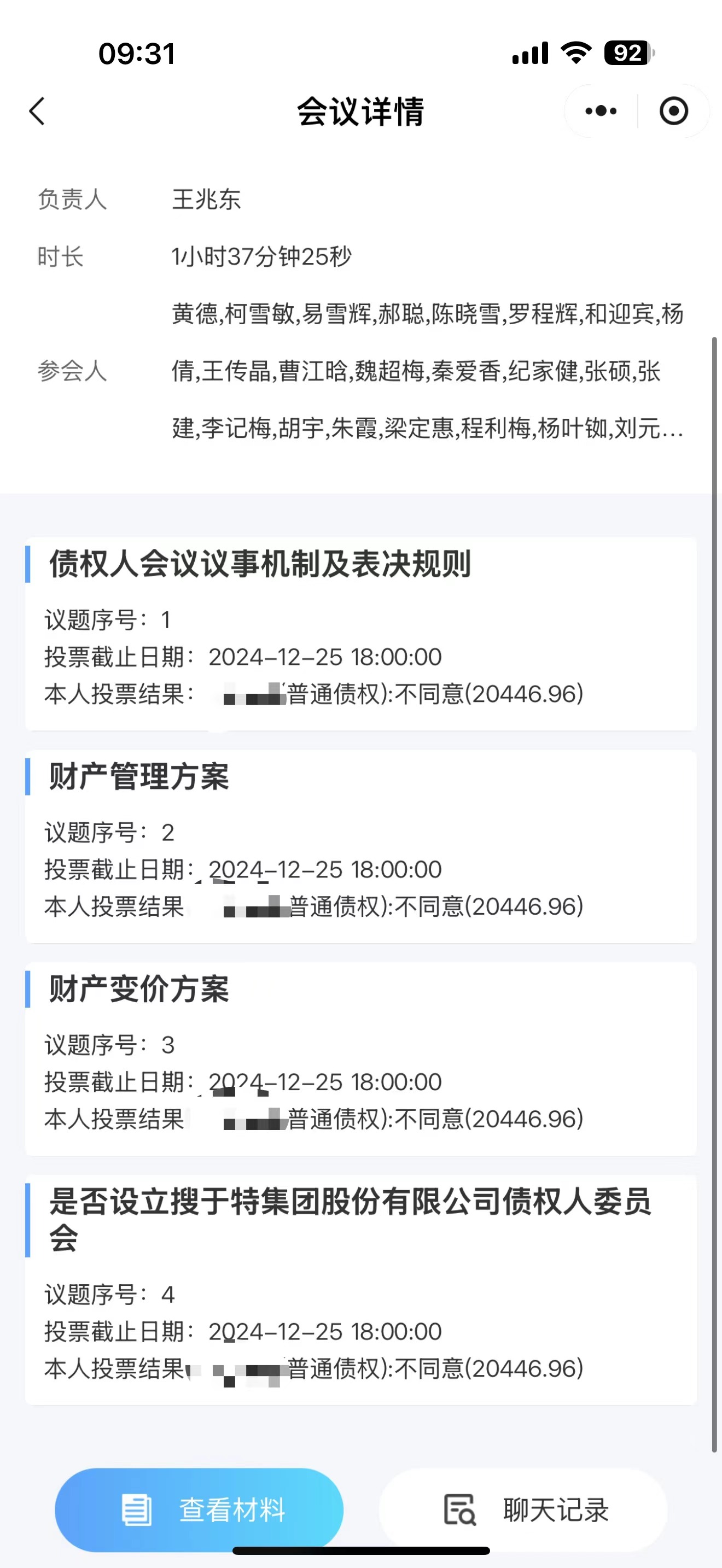
Task: Open 查看材料 to view meeting materials
Action: 199,1510
